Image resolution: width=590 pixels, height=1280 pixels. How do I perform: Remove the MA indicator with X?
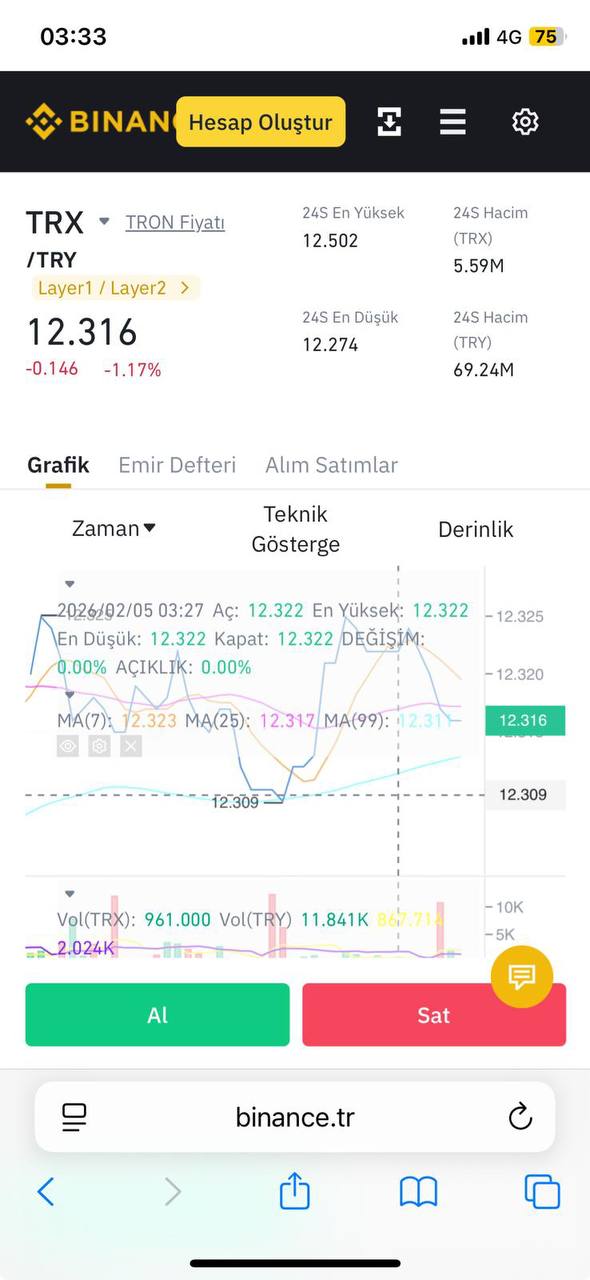[x=131, y=746]
